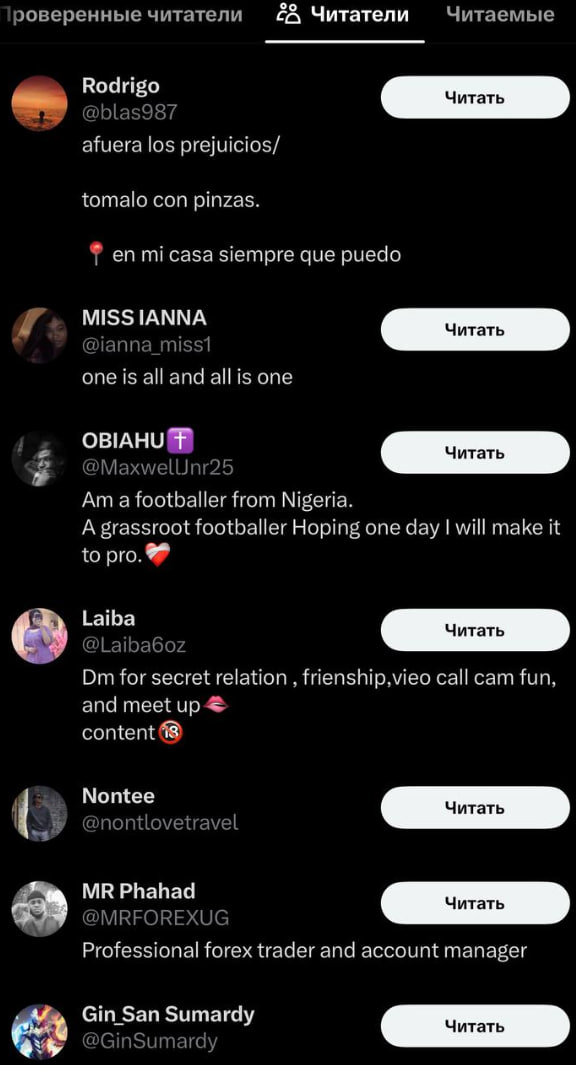
Task: Follow Rodrigo with the Читать button
Action: pos(475,97)
